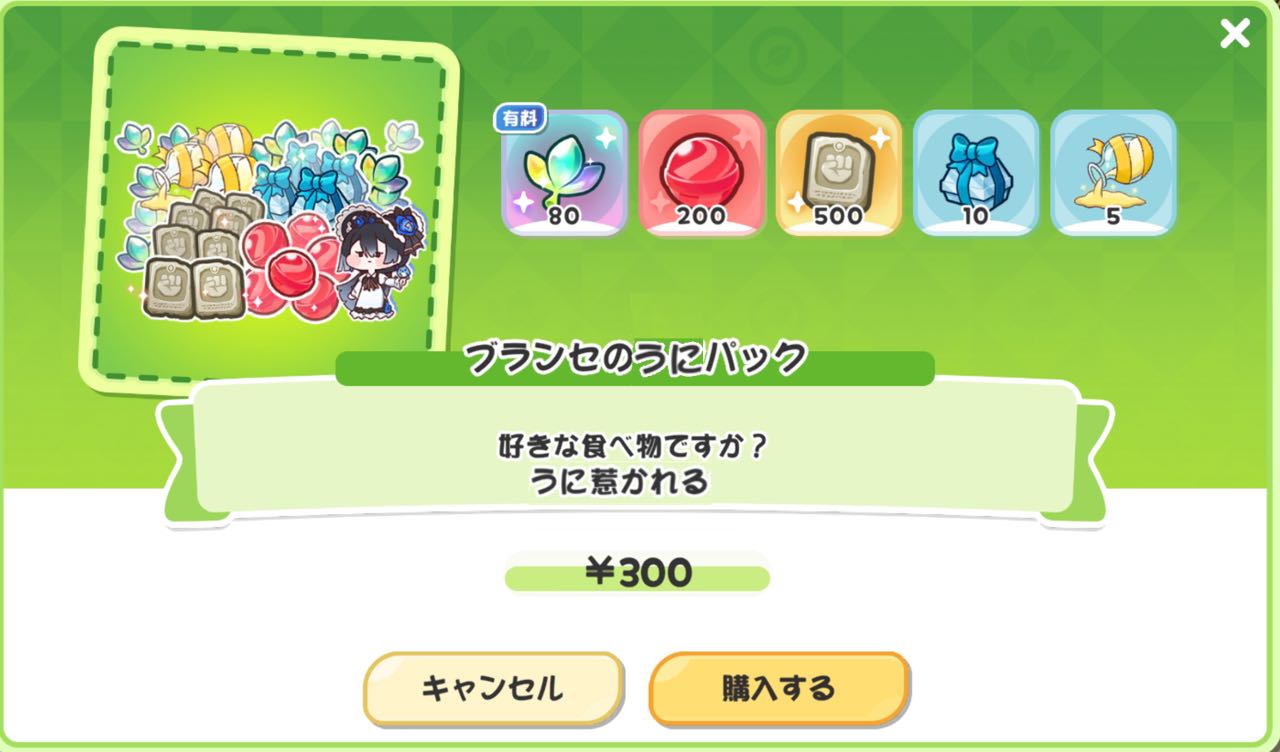This screenshot has width=1280, height=752.
Task: View the stone tablet item showing 500
Action: (839, 173)
